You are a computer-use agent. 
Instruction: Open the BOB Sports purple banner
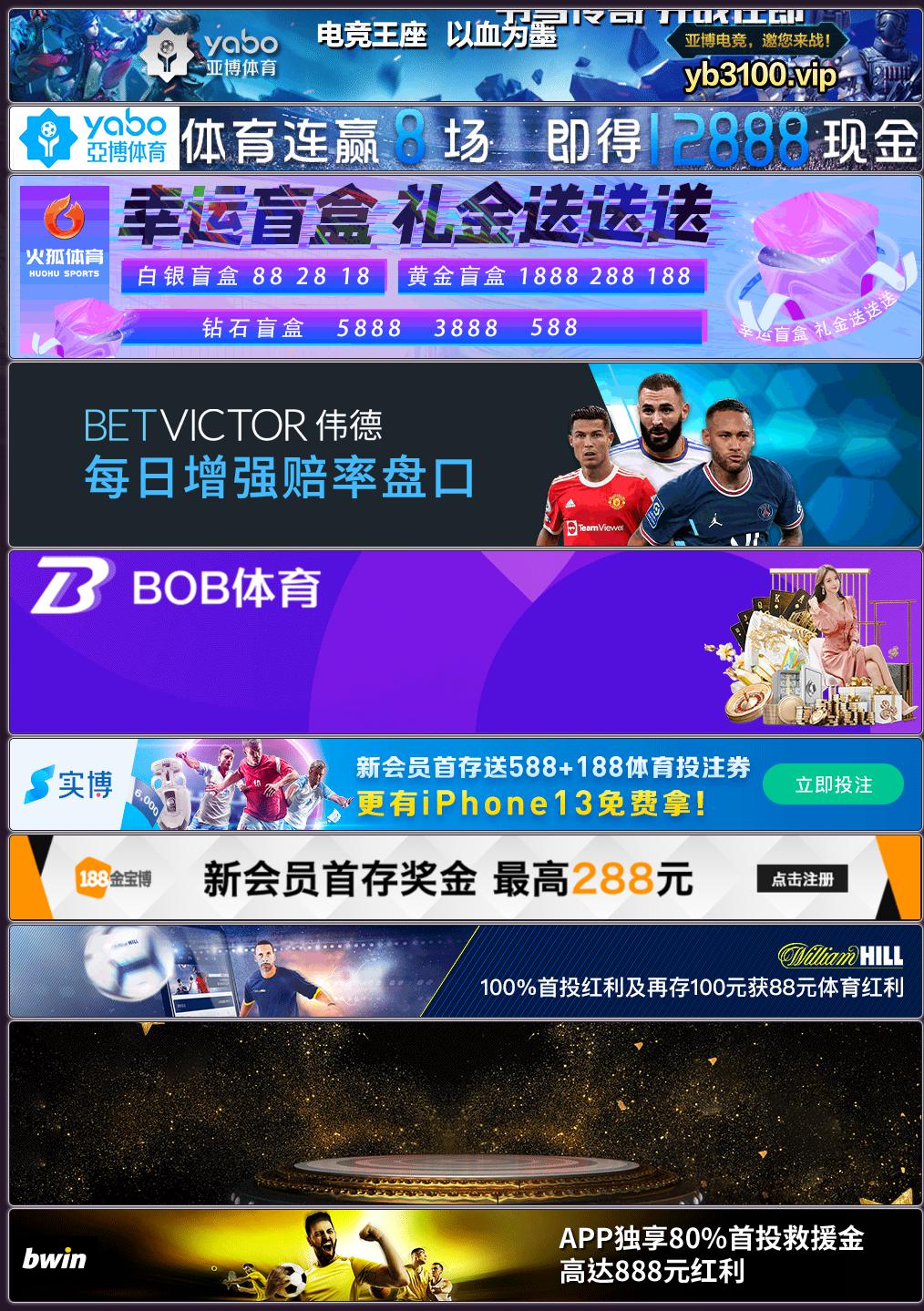click(465, 641)
